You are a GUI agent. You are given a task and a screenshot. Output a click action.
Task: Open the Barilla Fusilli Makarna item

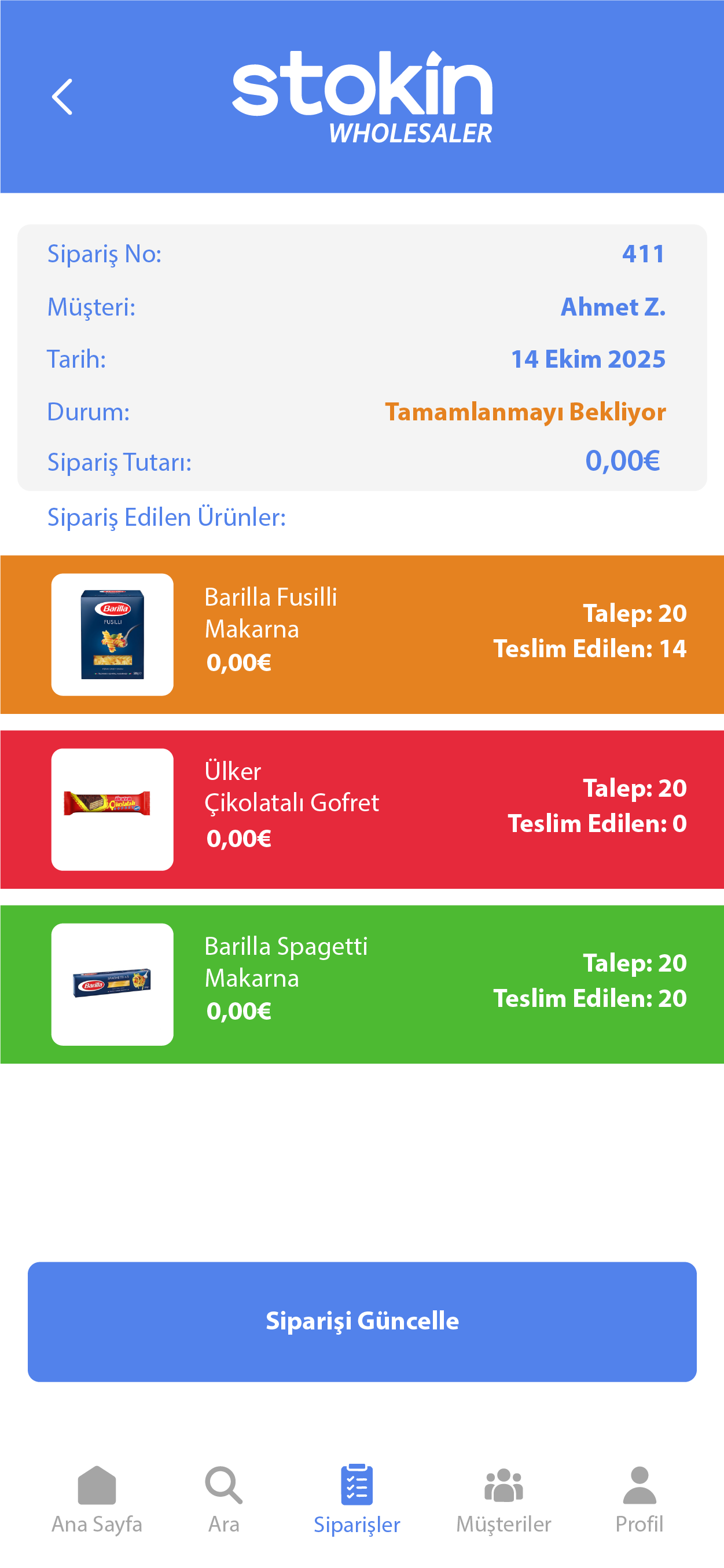362,634
